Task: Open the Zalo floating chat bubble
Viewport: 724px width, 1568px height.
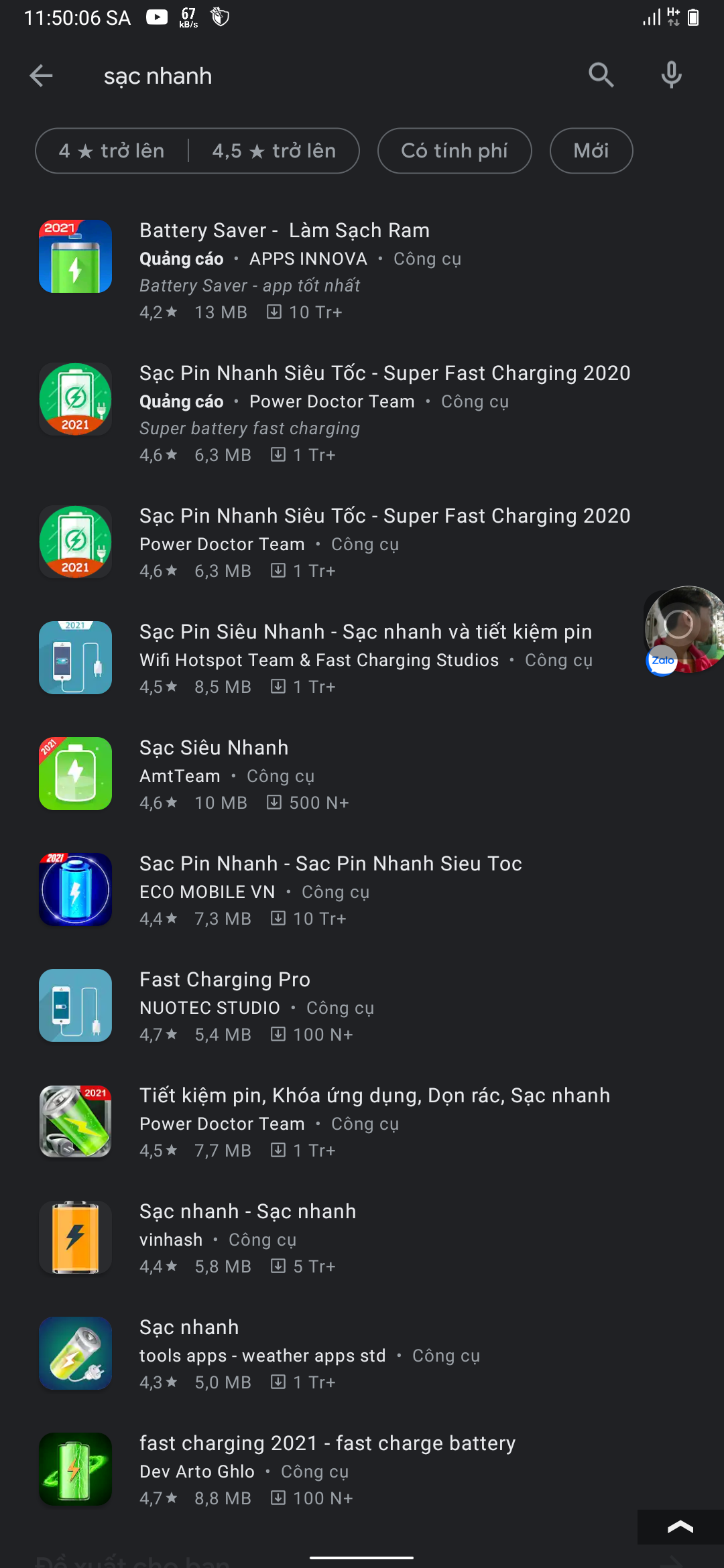Action: 685,629
